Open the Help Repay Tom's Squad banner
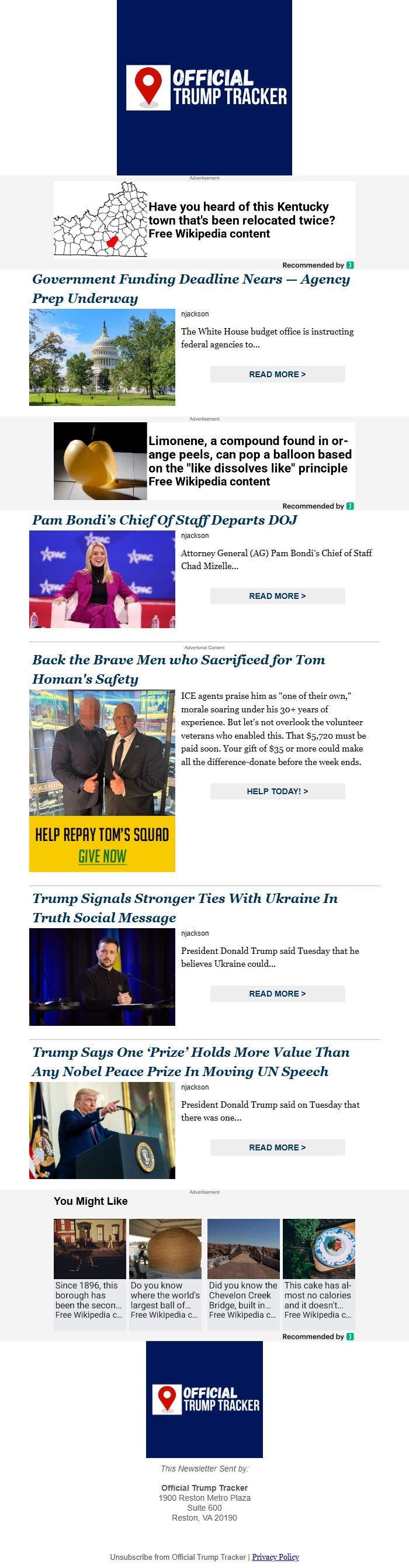 tap(102, 843)
